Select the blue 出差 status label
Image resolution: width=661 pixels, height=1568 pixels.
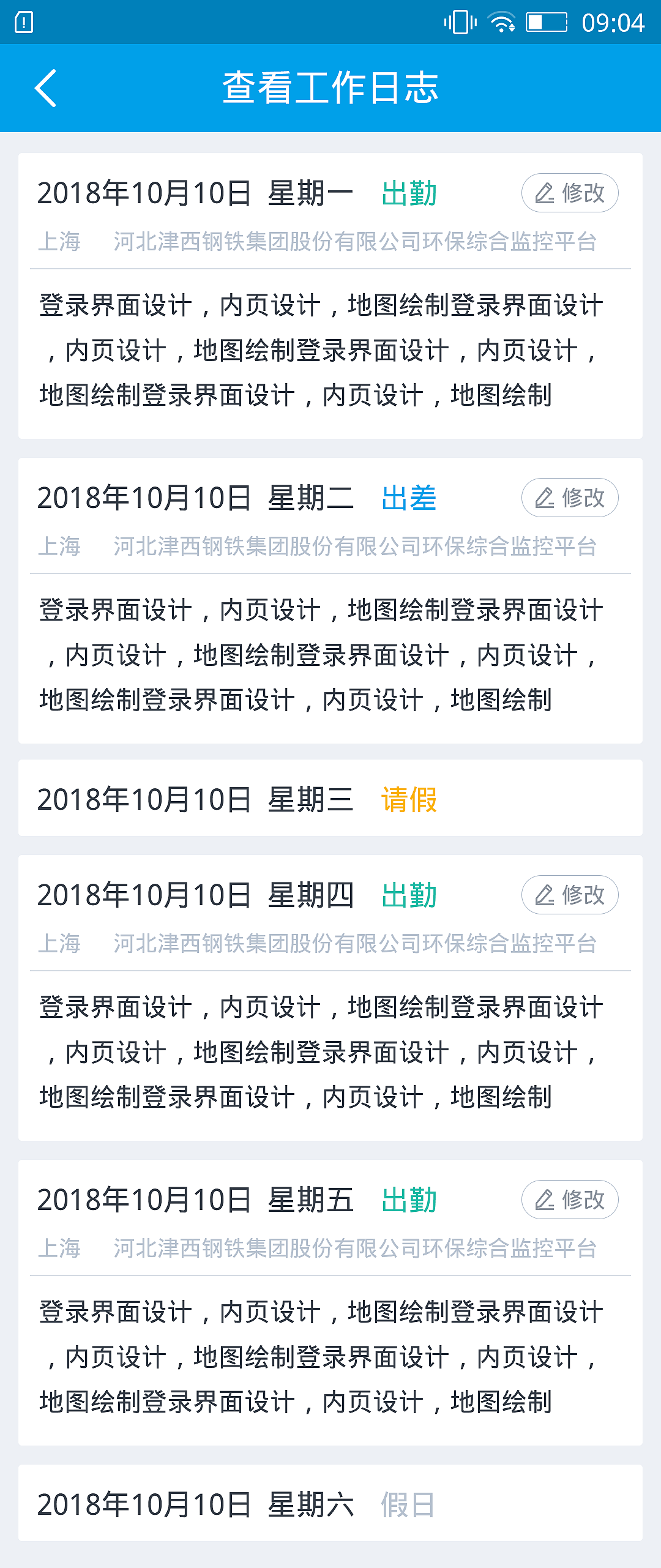pos(409,499)
